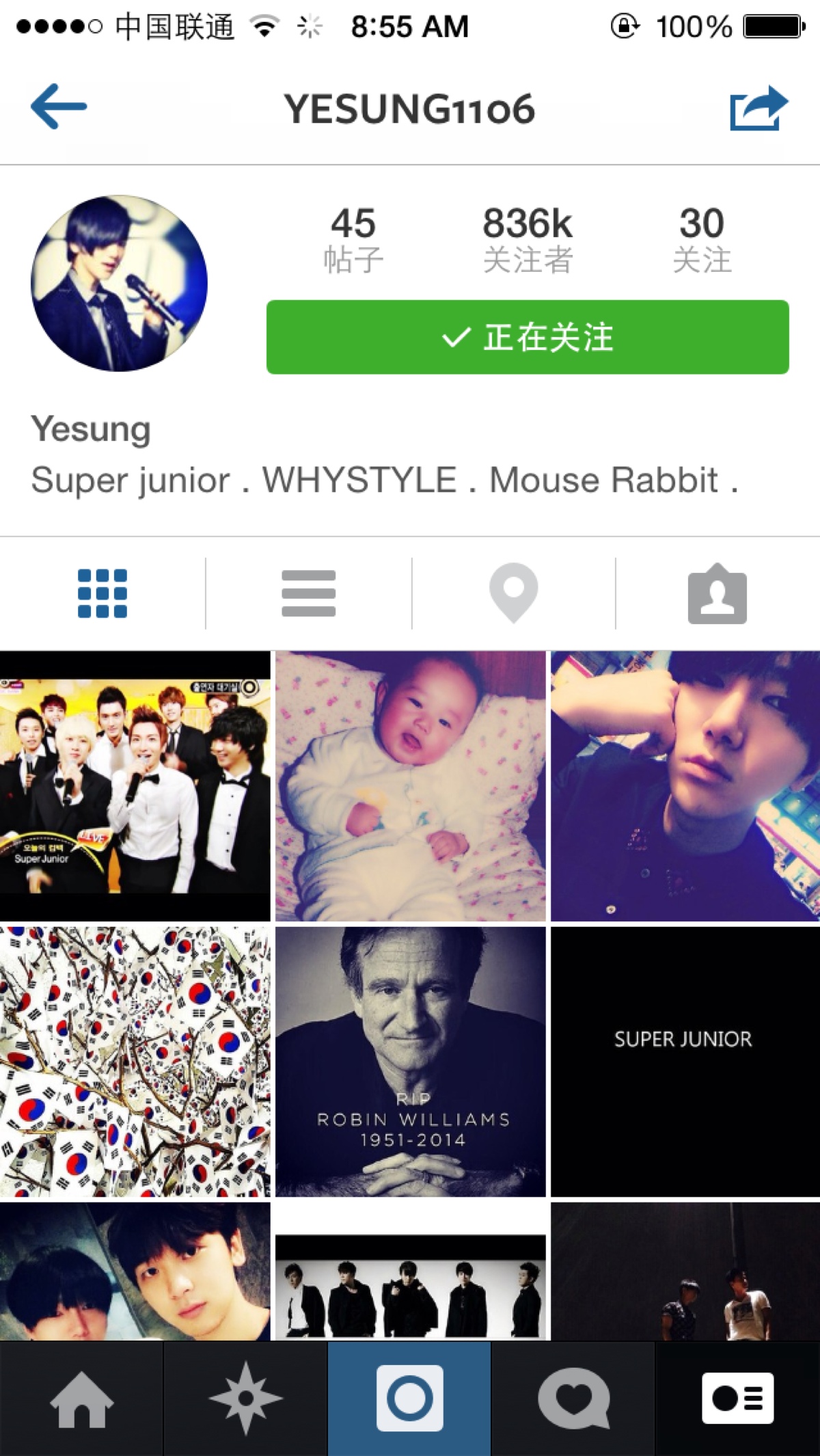Open the camera tab
The image size is (820, 1456).
point(409,1399)
